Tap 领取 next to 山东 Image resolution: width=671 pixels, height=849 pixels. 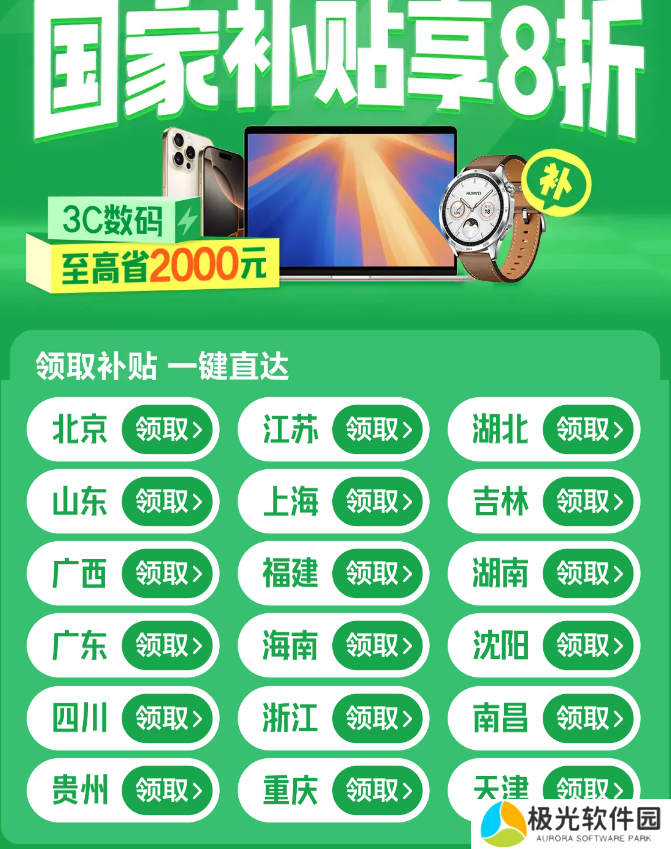(168, 501)
